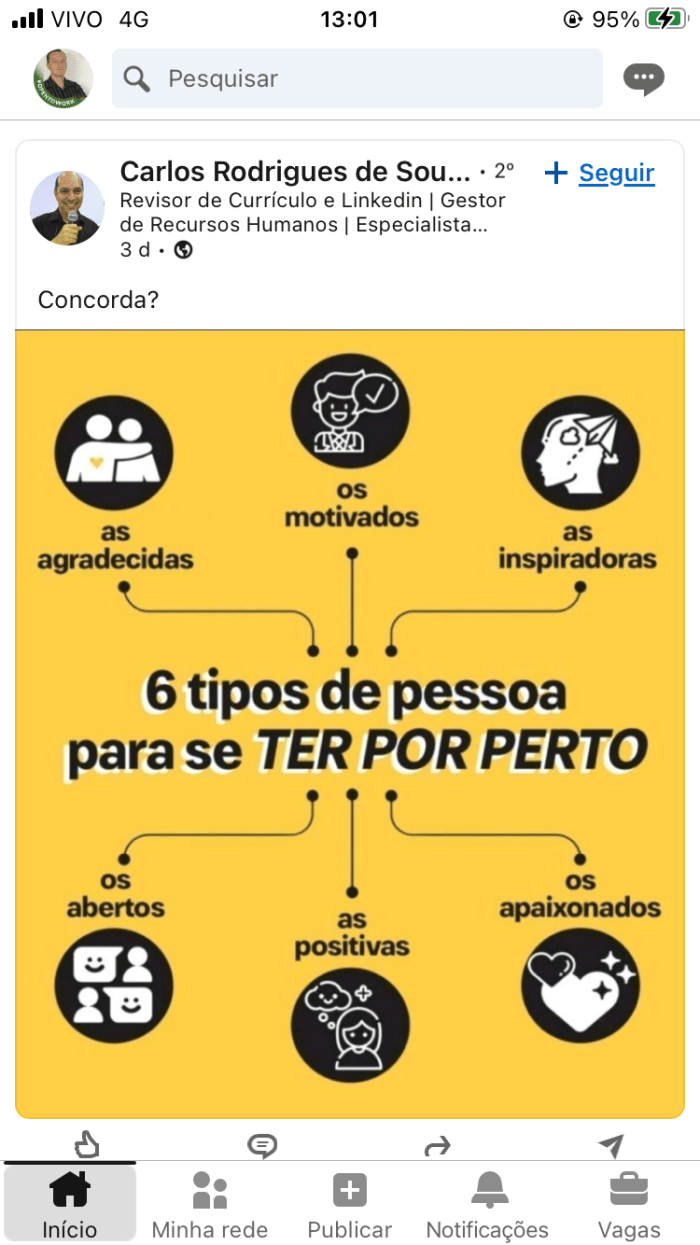Open Carlos Rodrigues de Sou... profile name
The image size is (700, 1245).
coord(294,171)
